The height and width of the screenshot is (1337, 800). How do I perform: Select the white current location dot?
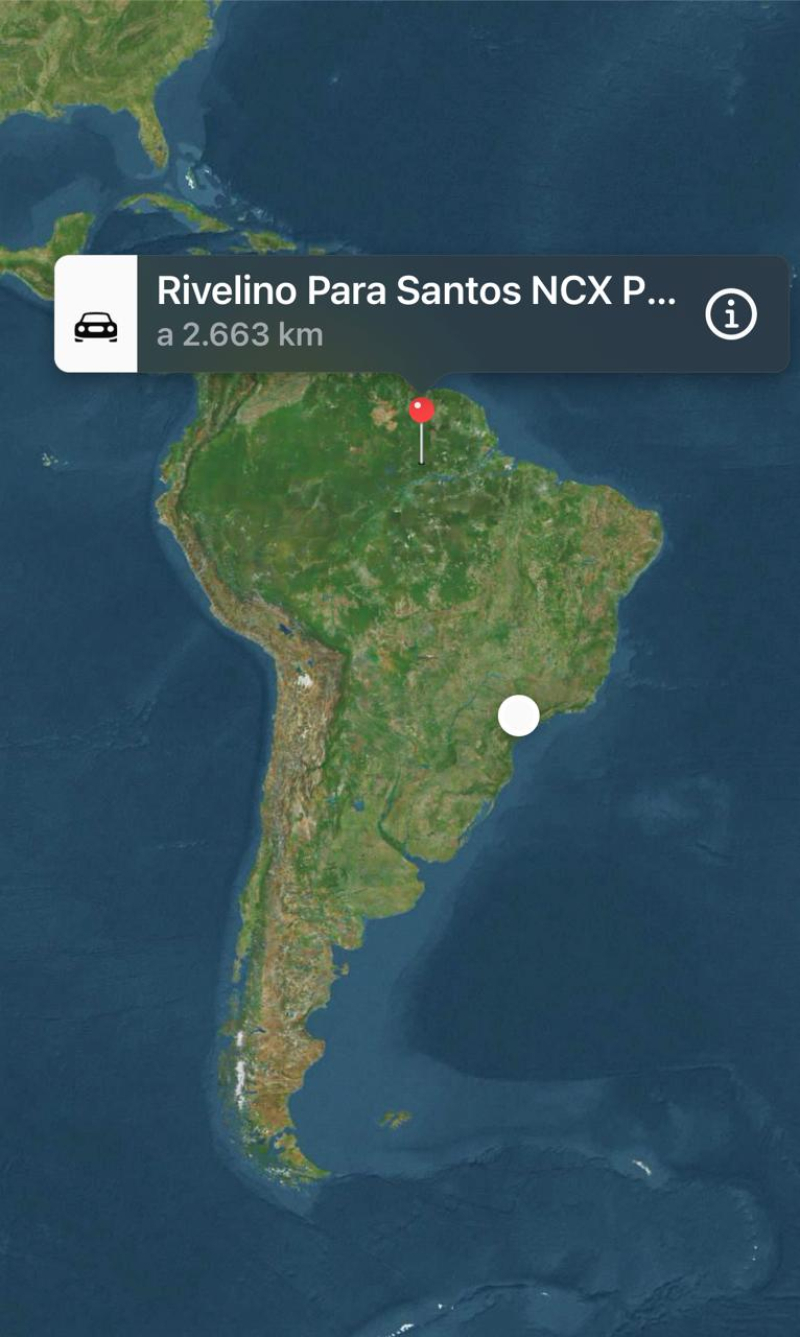[x=518, y=716]
